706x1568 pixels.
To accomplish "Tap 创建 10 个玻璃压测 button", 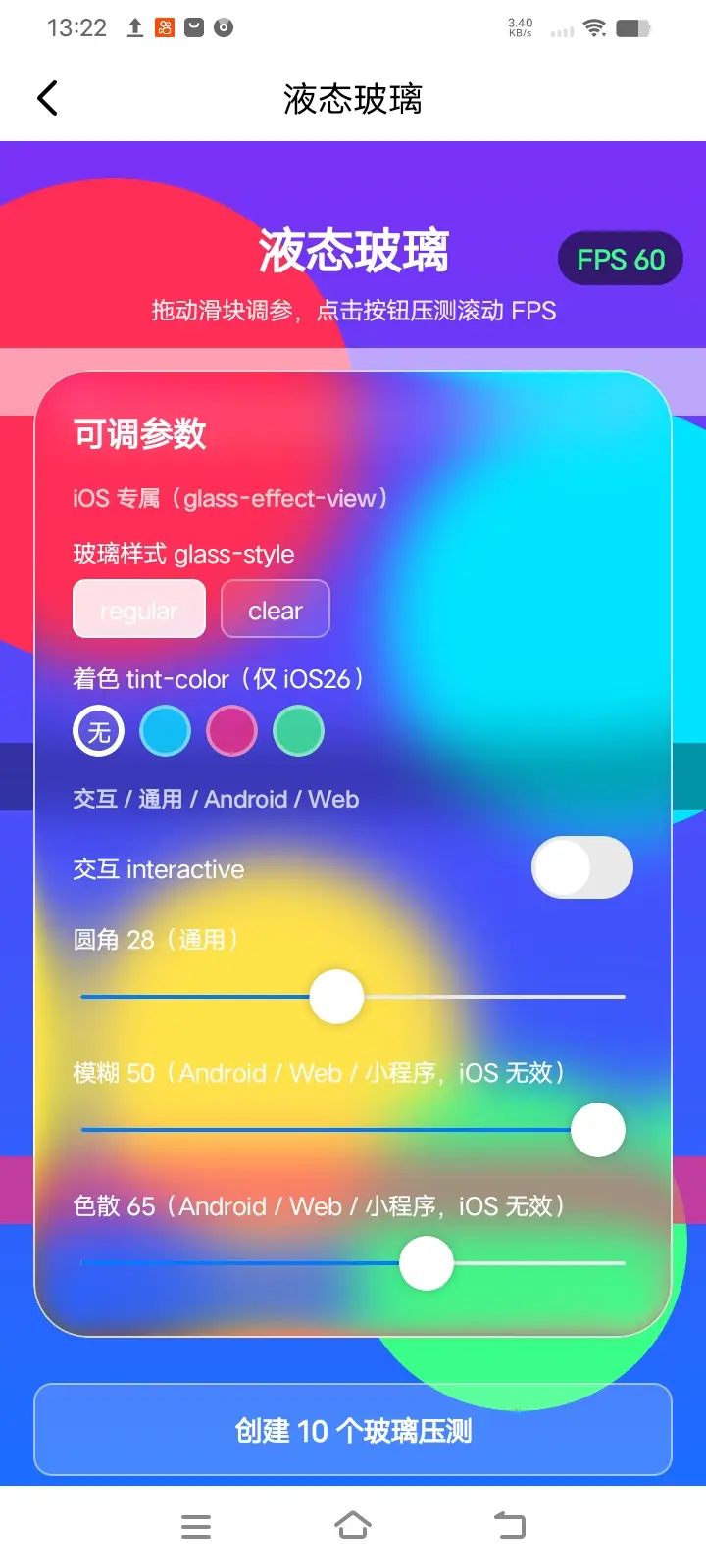I will 353,1430.
